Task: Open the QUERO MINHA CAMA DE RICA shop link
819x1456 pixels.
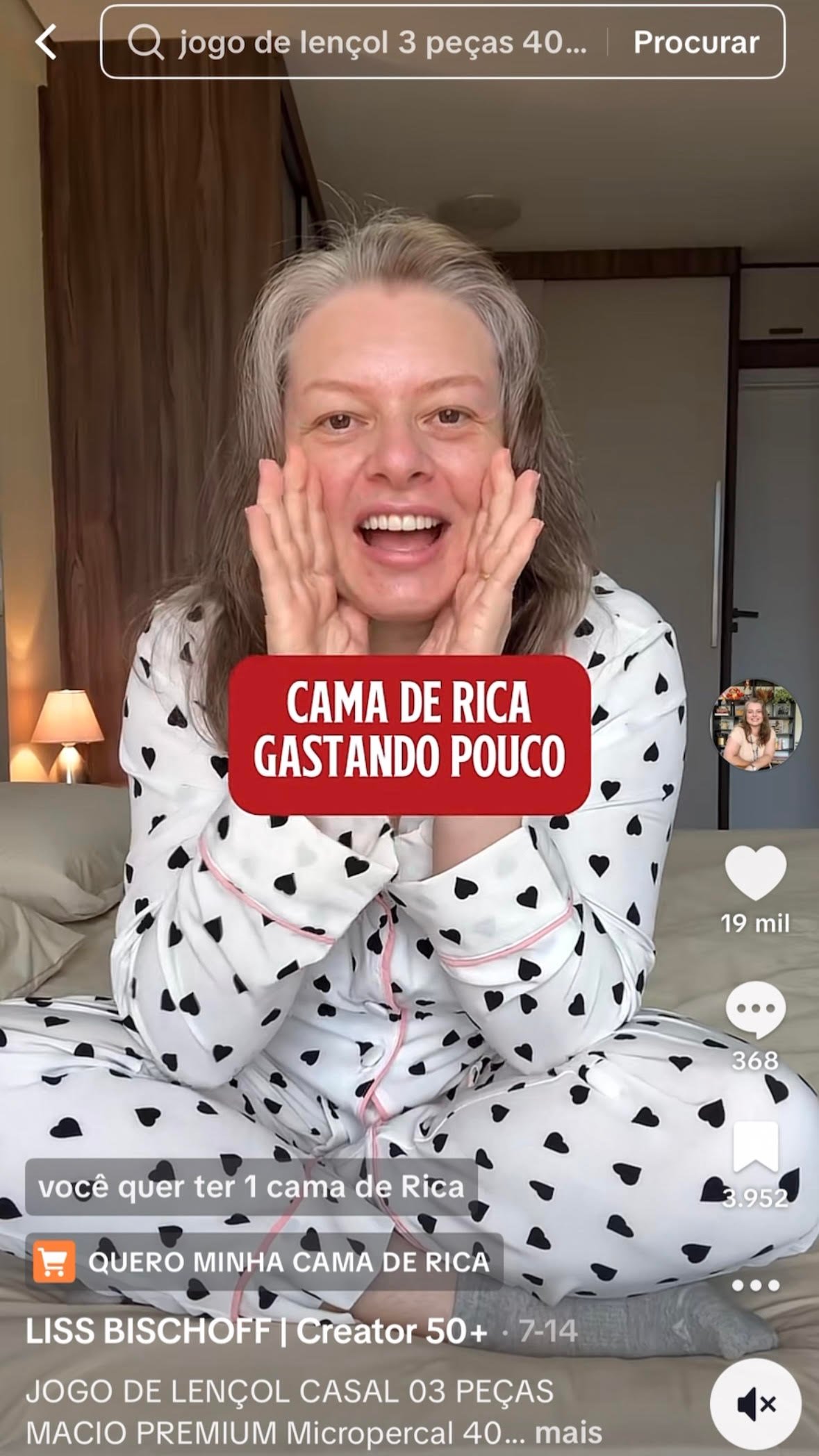Action: [x=264, y=1261]
